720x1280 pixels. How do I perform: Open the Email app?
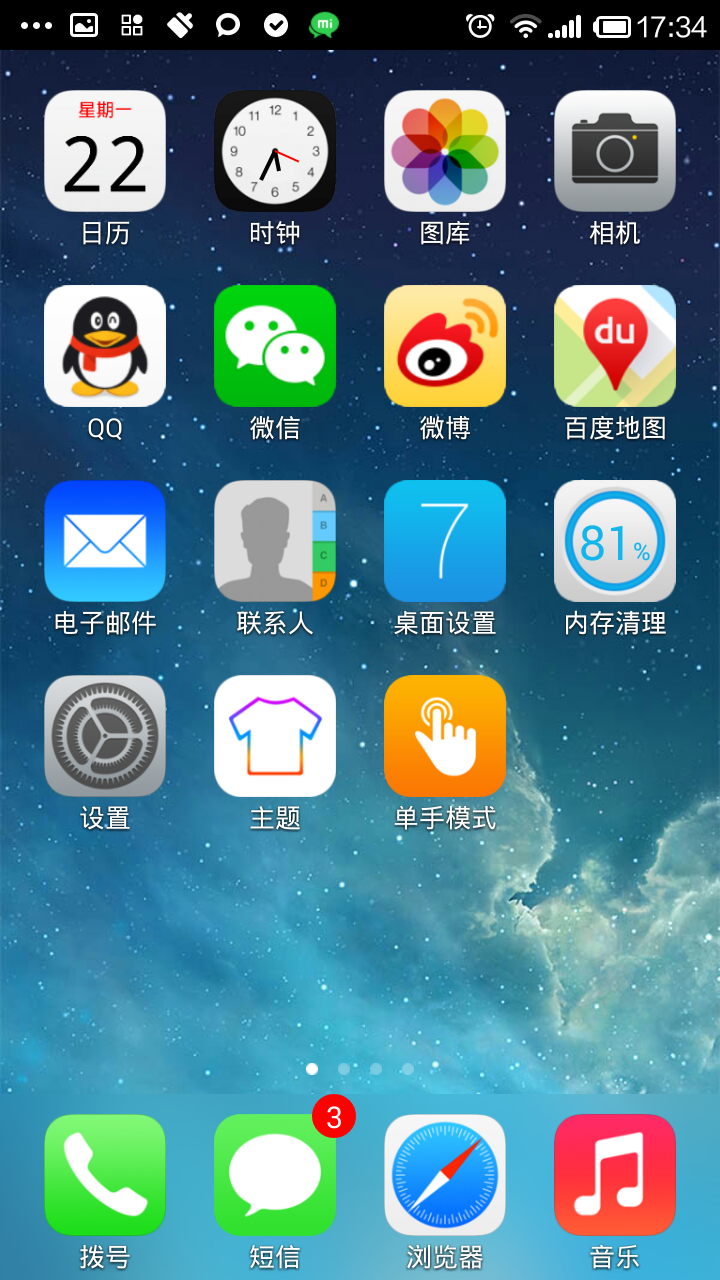105,540
